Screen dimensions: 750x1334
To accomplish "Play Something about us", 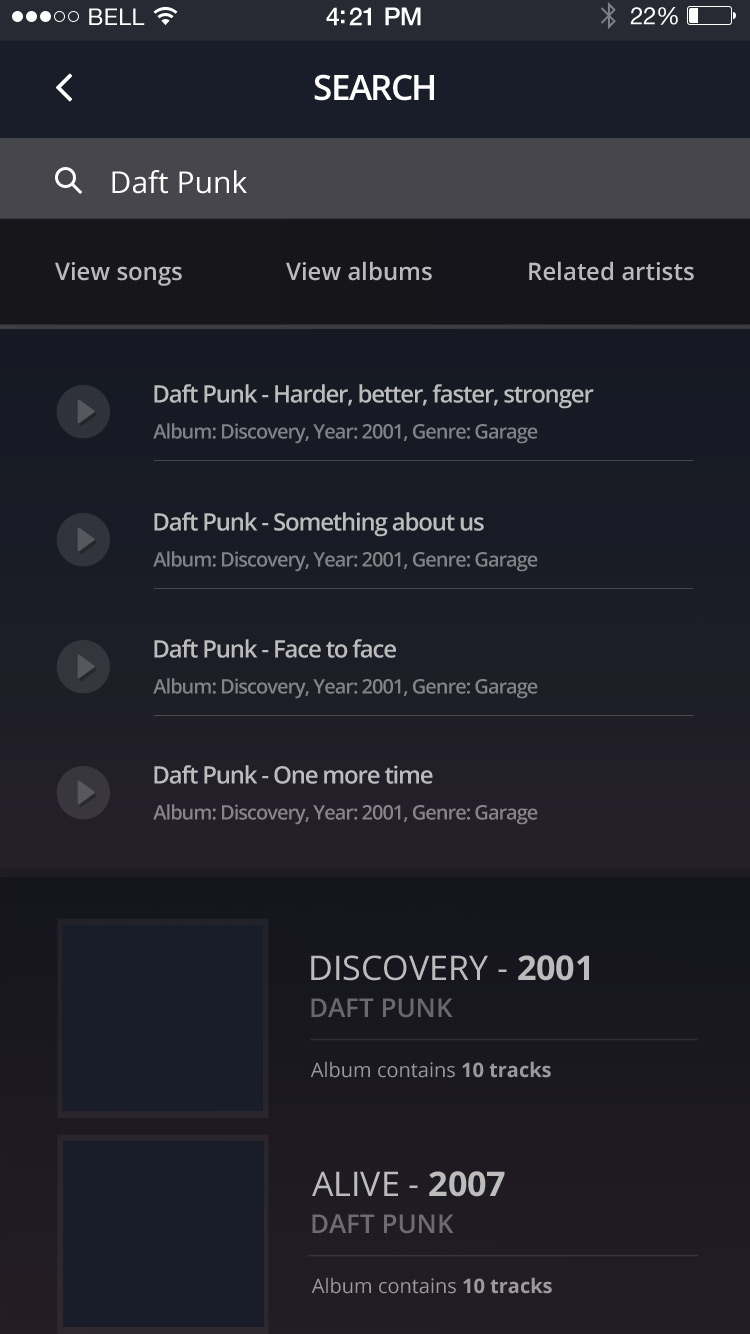I will (x=83, y=540).
